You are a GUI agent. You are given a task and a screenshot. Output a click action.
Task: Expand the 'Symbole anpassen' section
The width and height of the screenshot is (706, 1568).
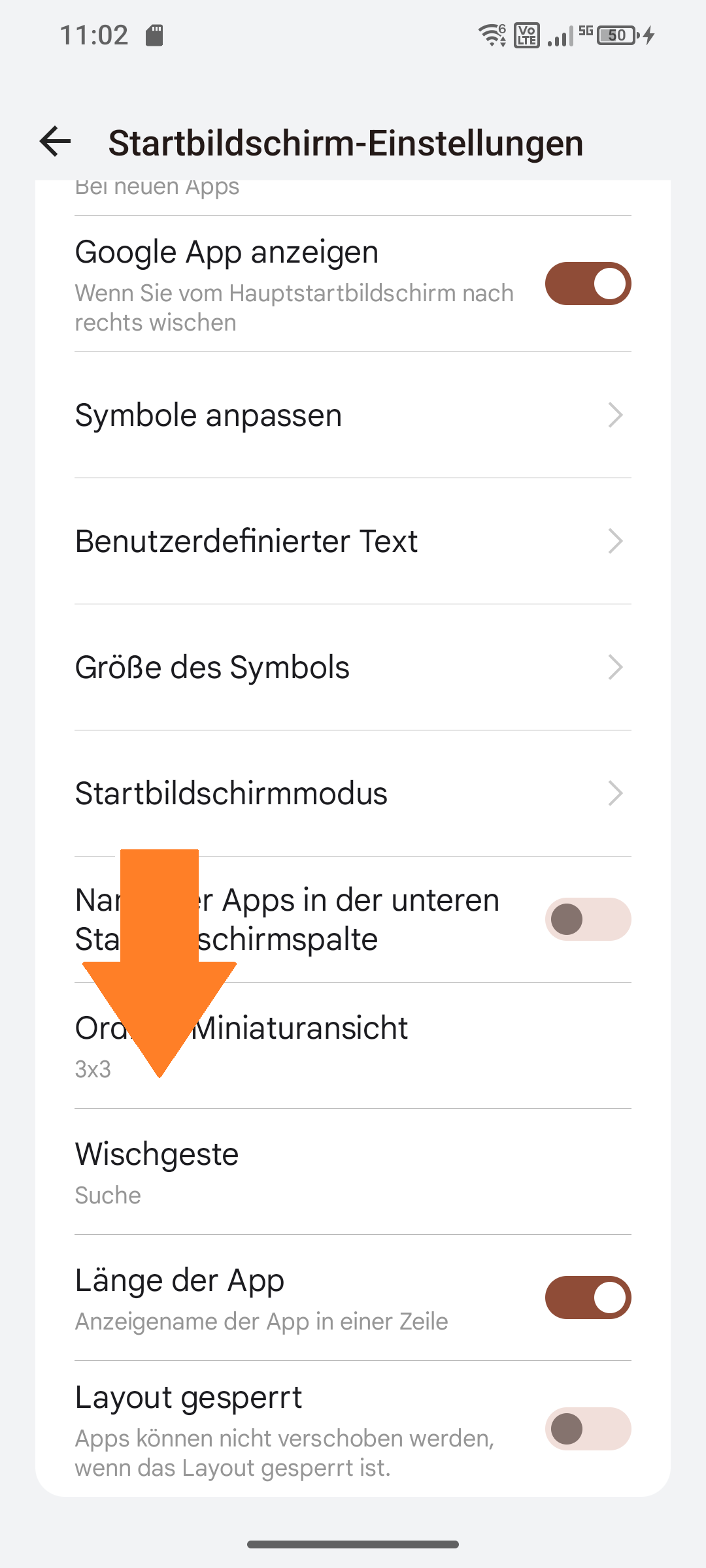click(614, 415)
